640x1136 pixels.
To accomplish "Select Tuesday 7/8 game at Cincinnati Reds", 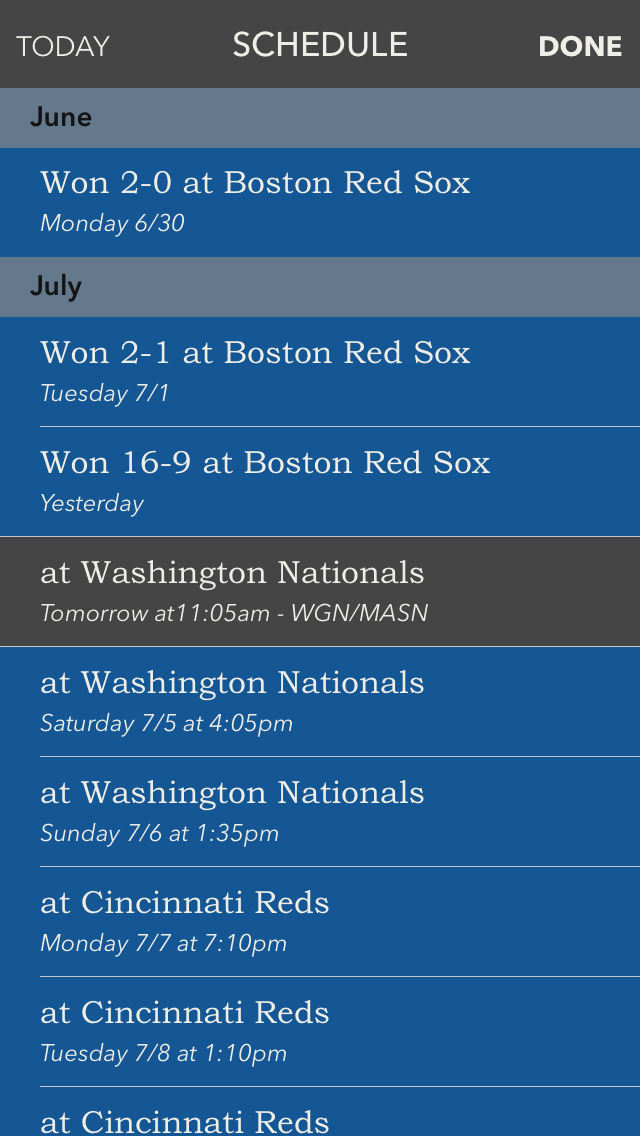I will click(320, 1032).
